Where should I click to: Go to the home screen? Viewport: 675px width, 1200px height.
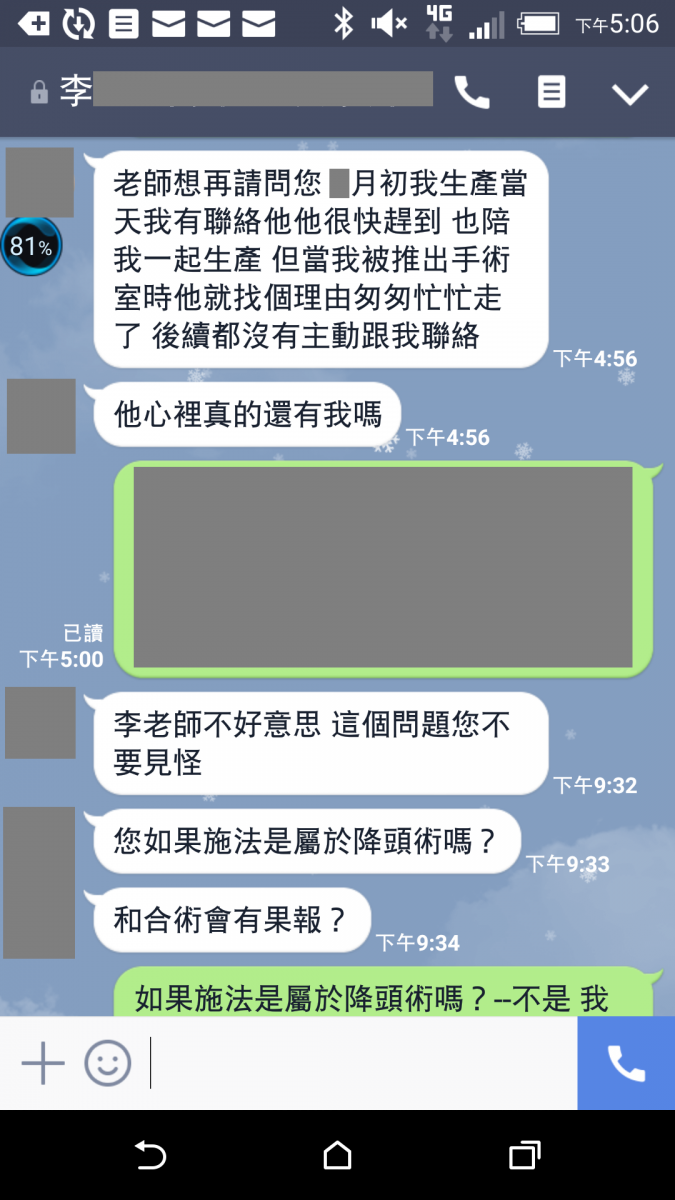coord(337,1156)
